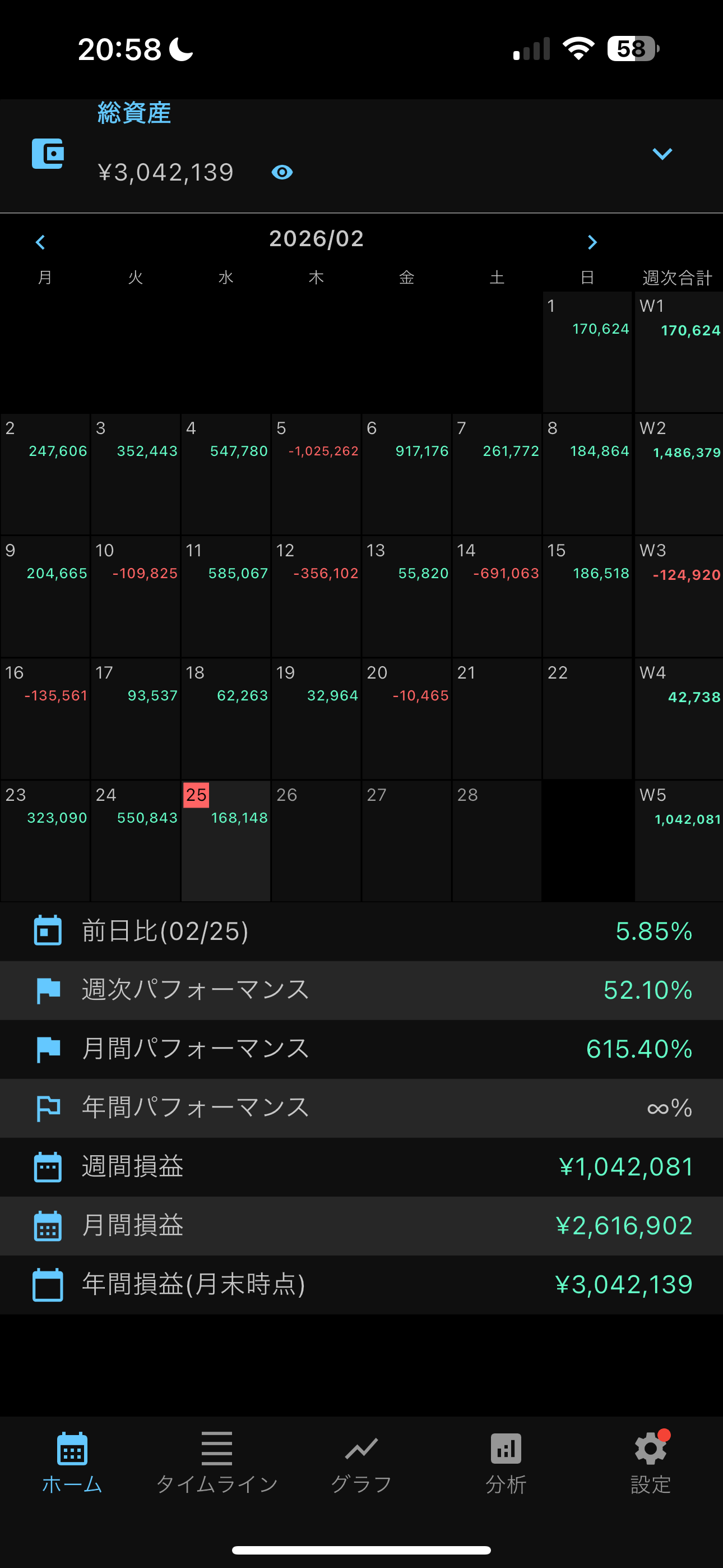723x1568 pixels.
Task: Hide the total assets amount
Action: click(282, 173)
